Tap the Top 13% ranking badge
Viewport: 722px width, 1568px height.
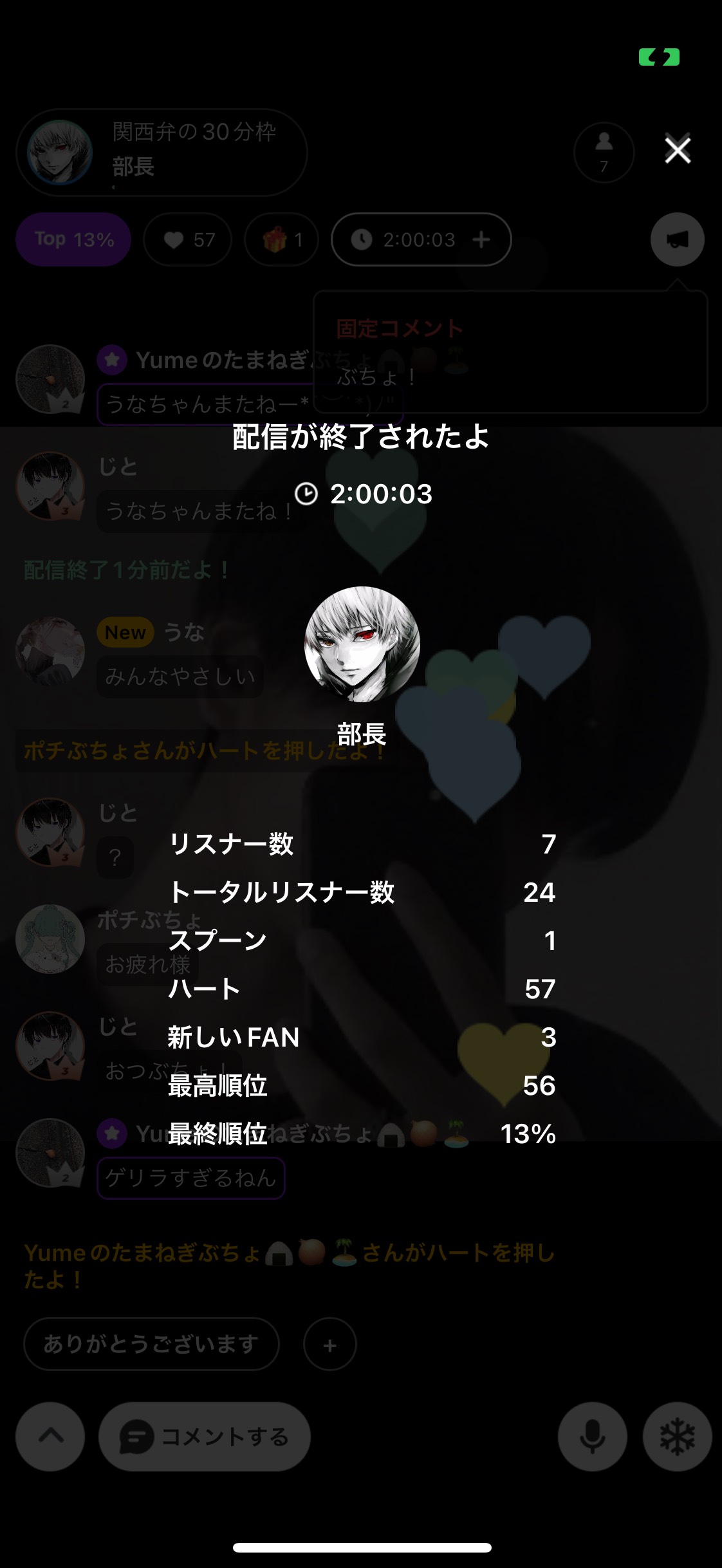point(73,239)
